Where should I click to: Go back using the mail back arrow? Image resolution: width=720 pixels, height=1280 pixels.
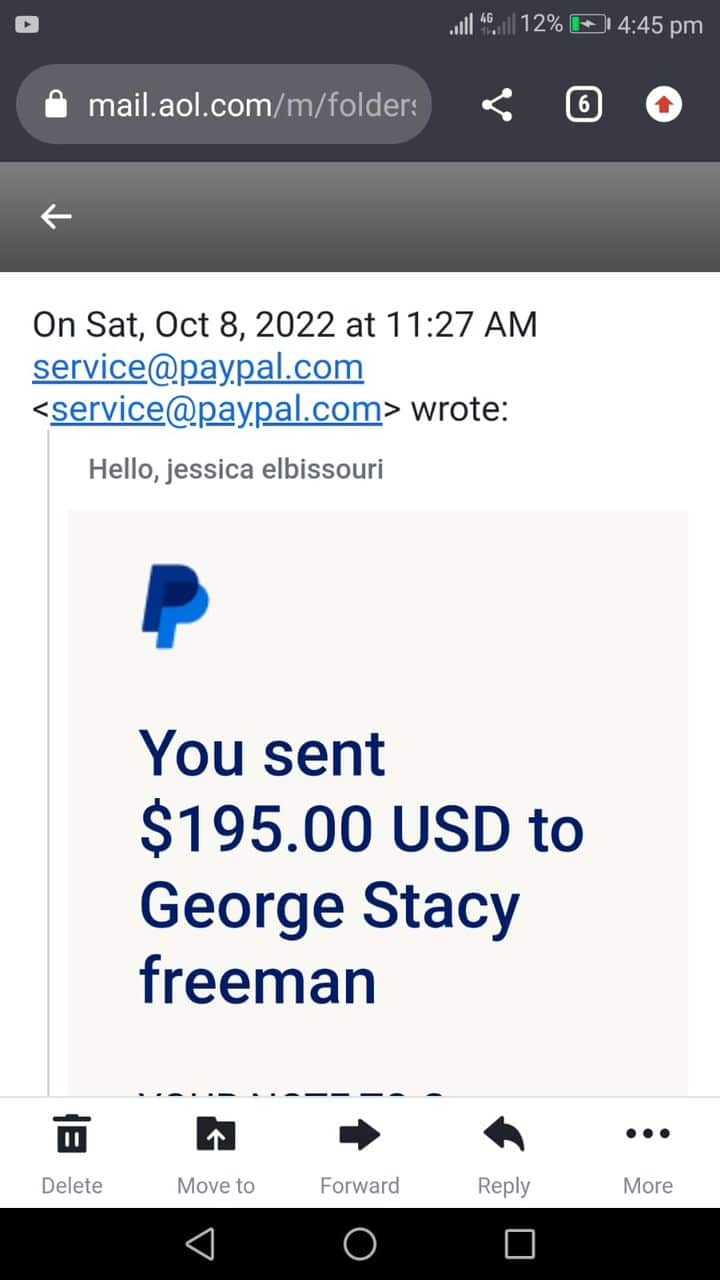click(x=56, y=216)
